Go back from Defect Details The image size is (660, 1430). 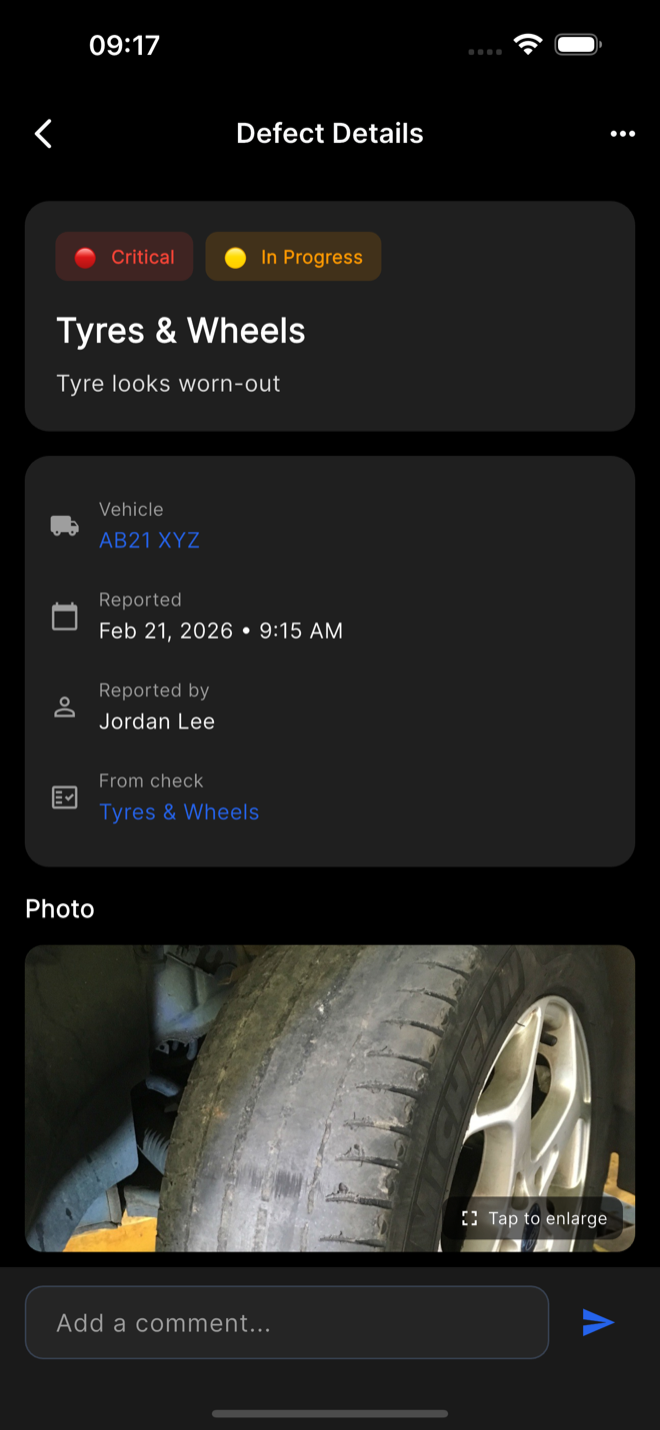pos(43,134)
